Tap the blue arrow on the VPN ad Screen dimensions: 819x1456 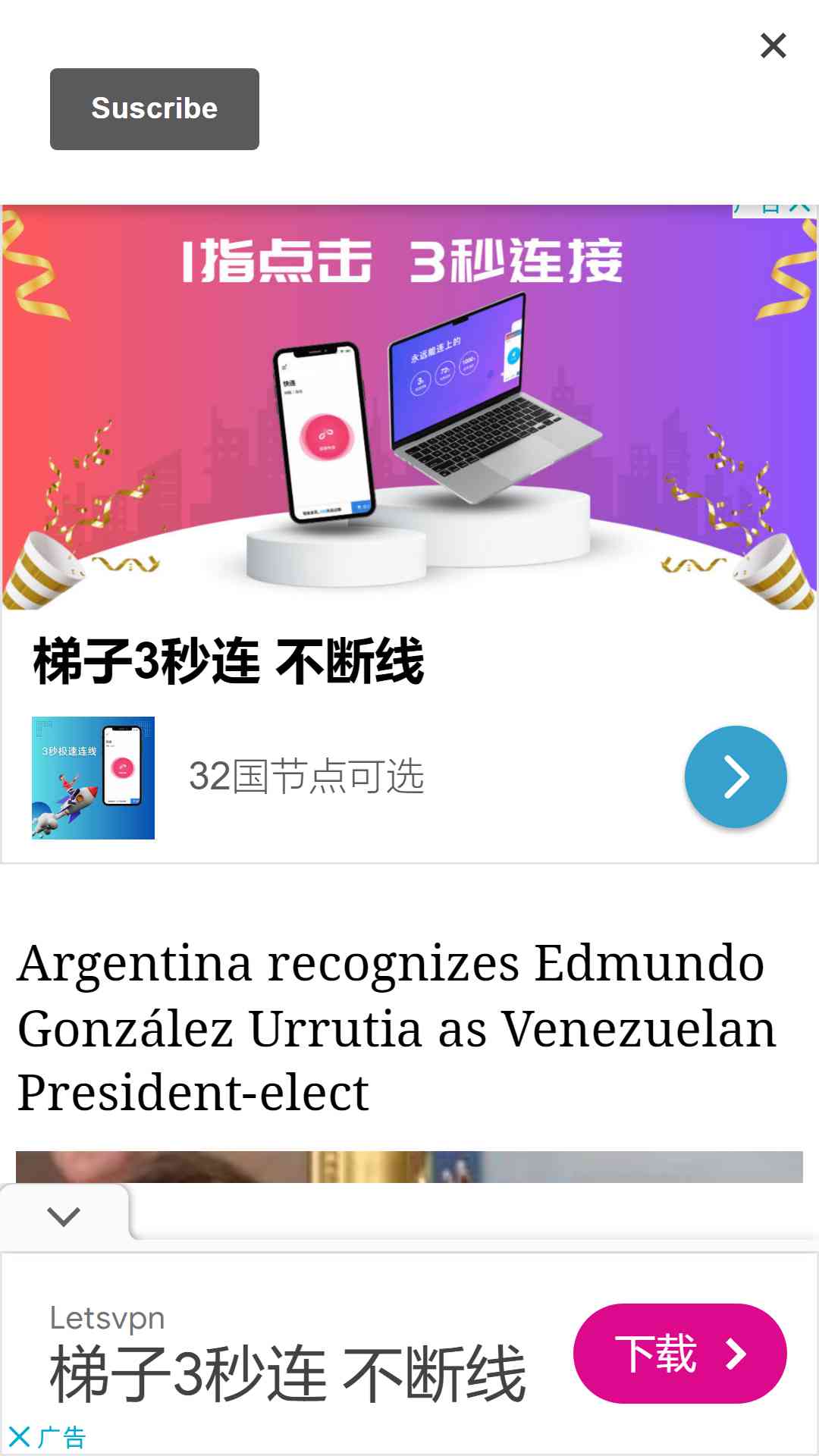click(736, 777)
